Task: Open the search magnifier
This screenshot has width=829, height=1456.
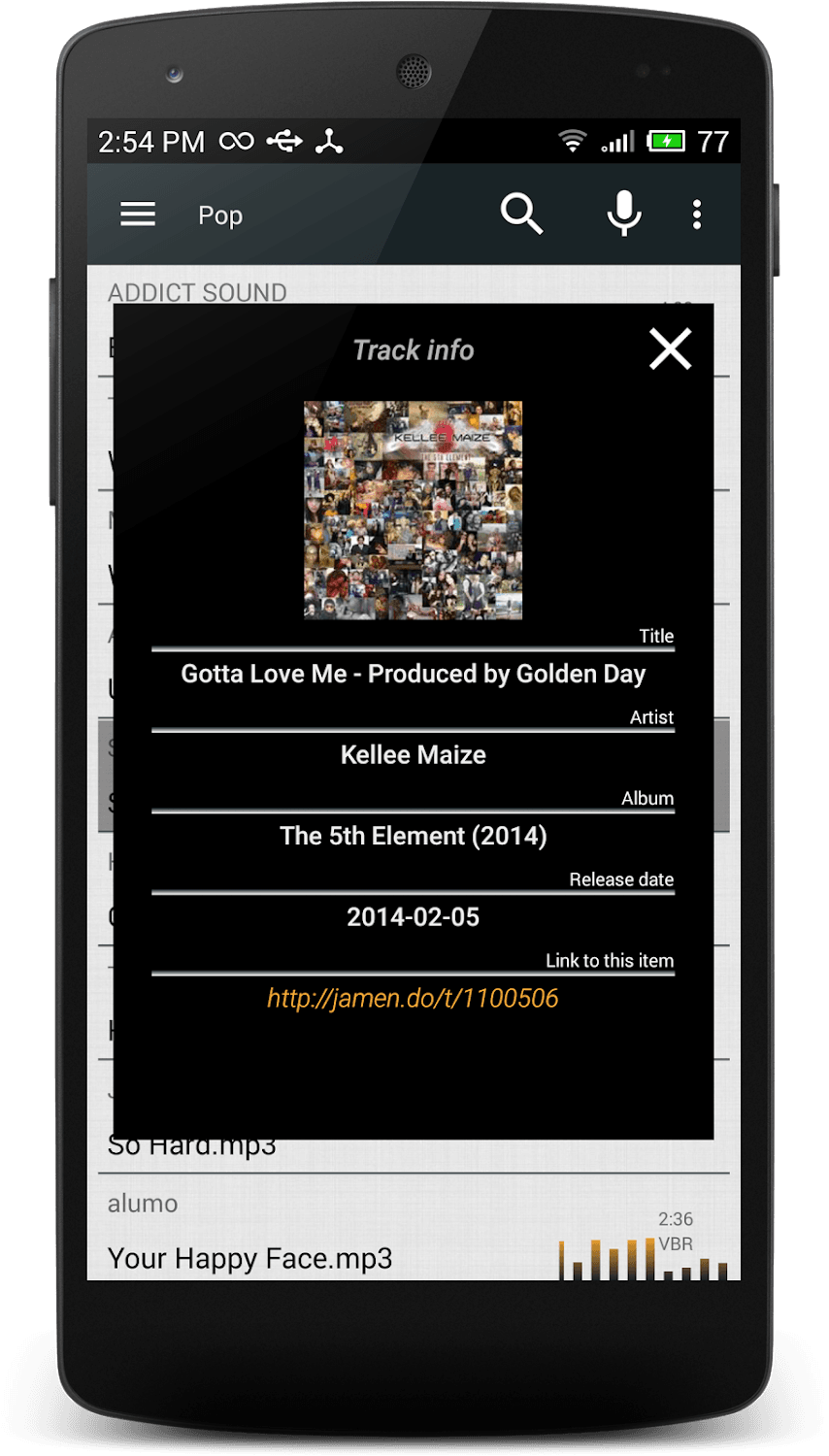Action: pos(521,214)
